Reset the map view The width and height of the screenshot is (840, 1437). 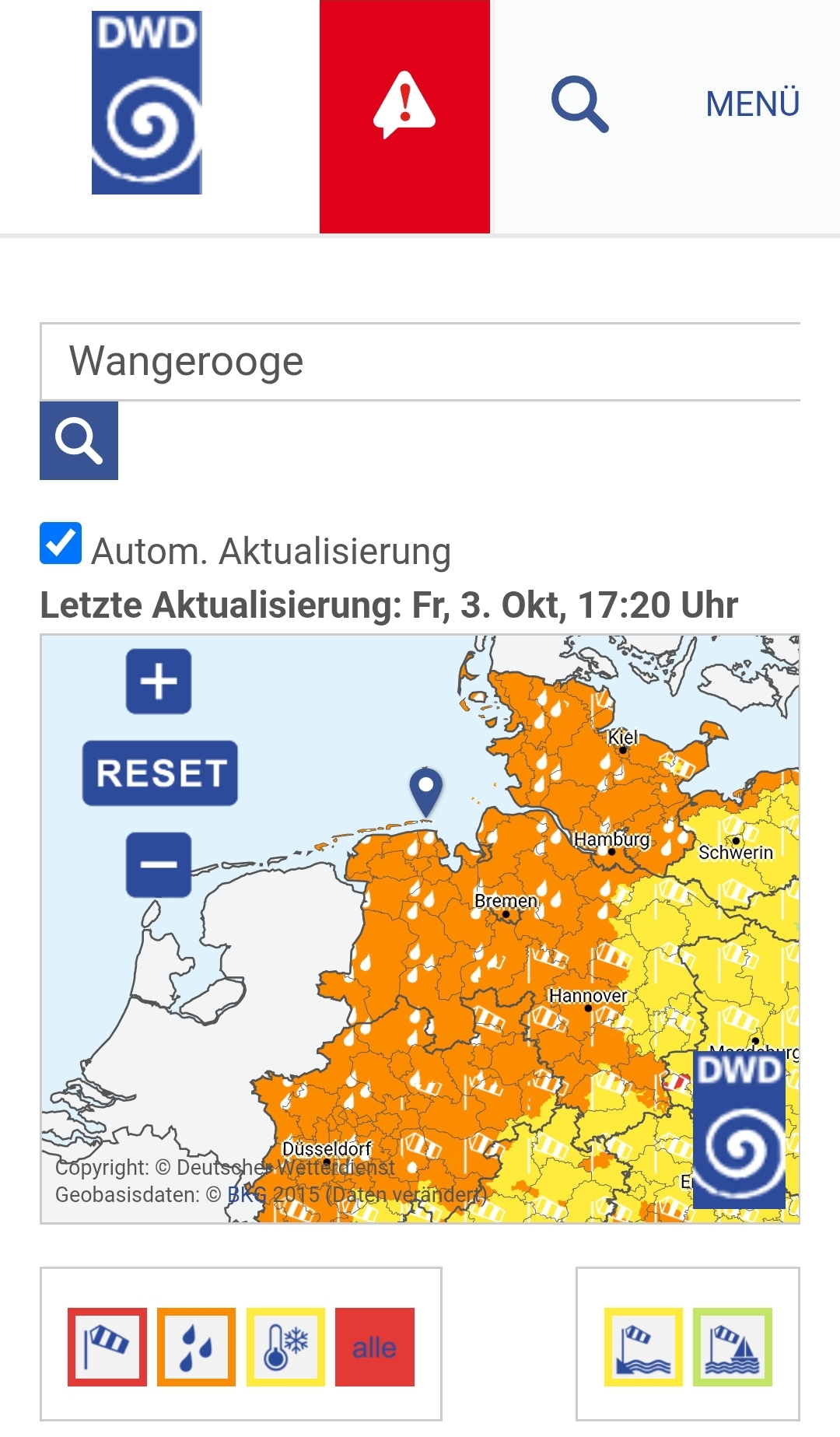click(x=159, y=773)
